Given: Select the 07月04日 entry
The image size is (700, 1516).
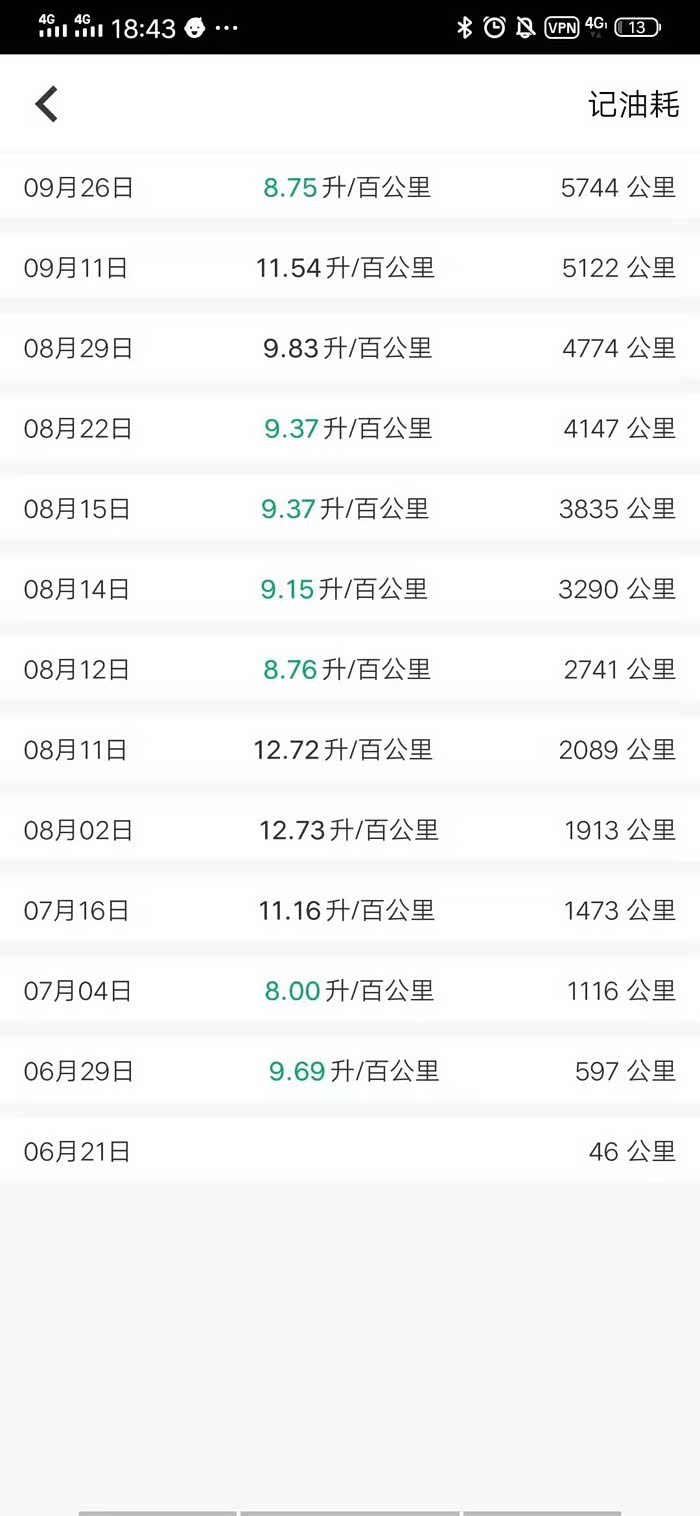Looking at the screenshot, I should pyautogui.click(x=349, y=991).
